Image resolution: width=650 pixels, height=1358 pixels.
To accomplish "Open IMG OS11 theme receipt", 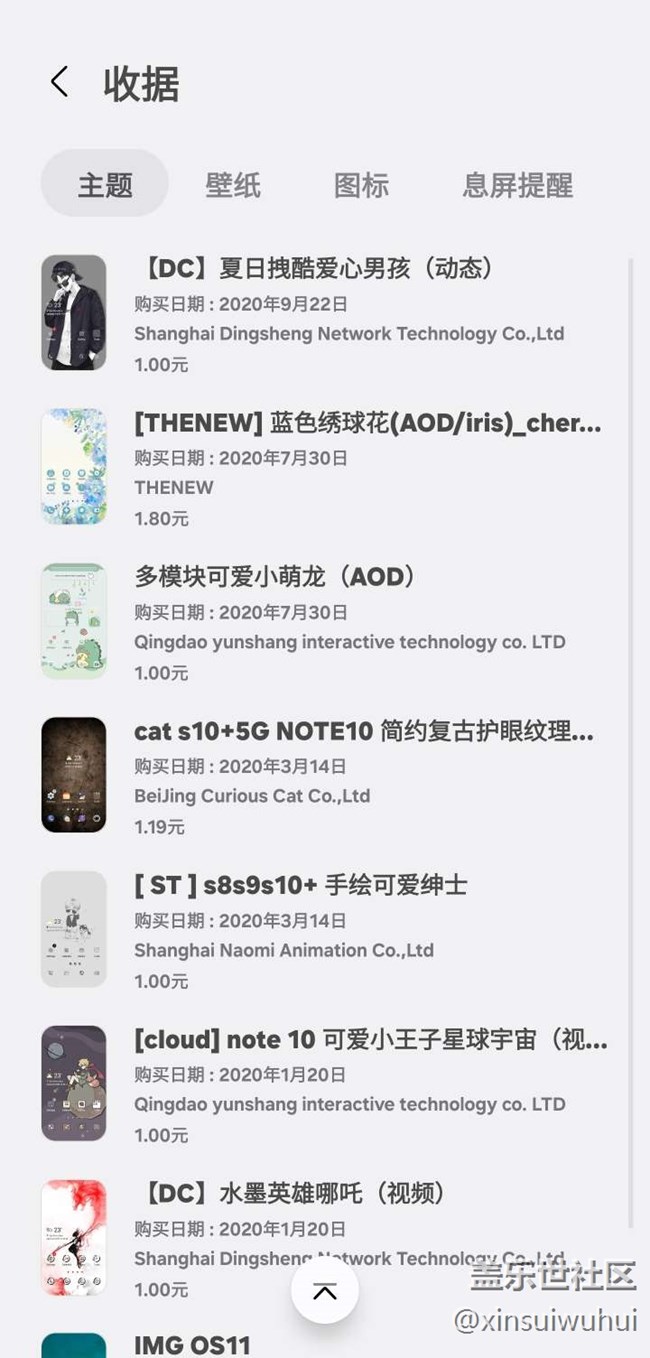I will tap(192, 1344).
